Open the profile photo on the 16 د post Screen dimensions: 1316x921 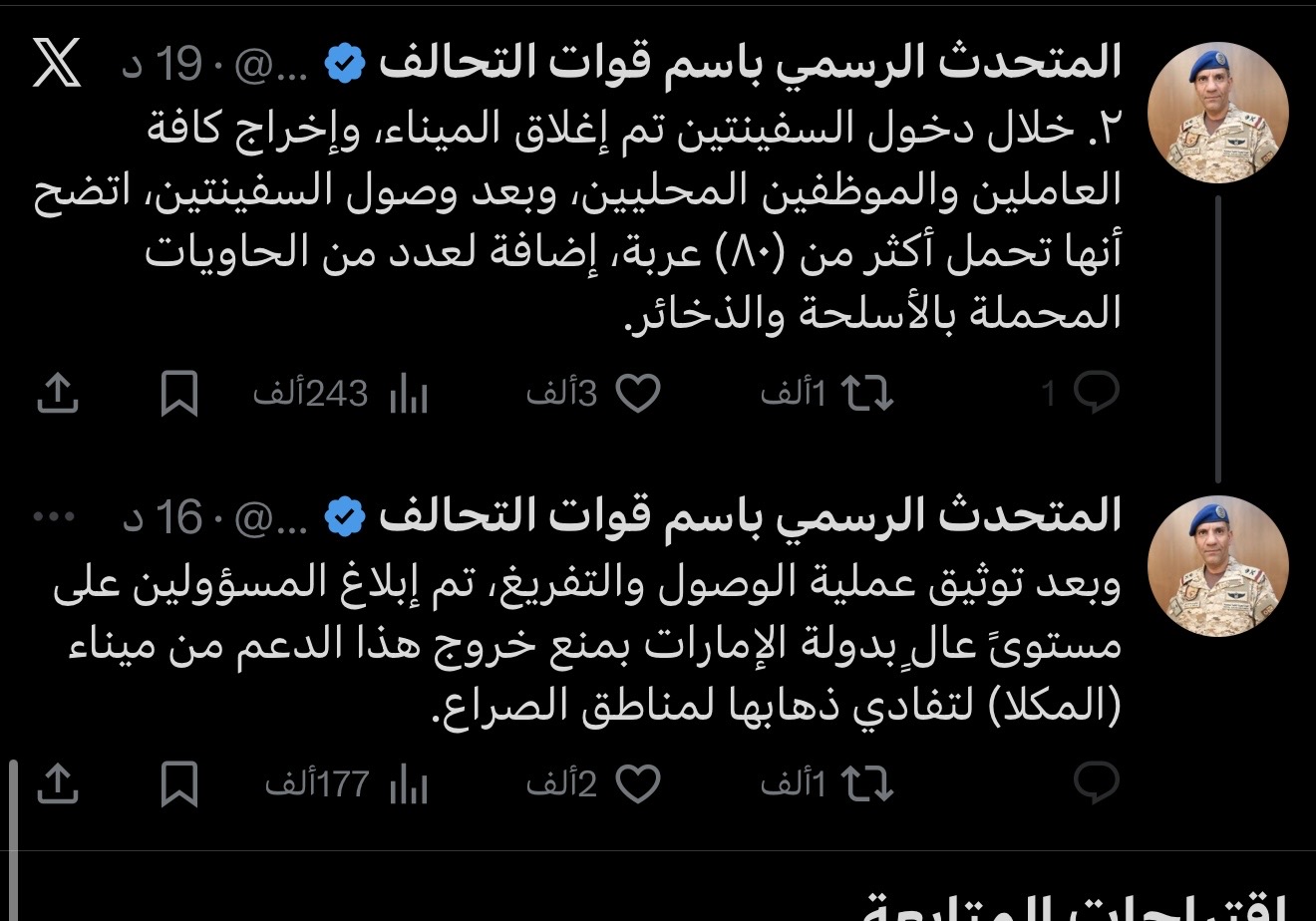(1217, 565)
